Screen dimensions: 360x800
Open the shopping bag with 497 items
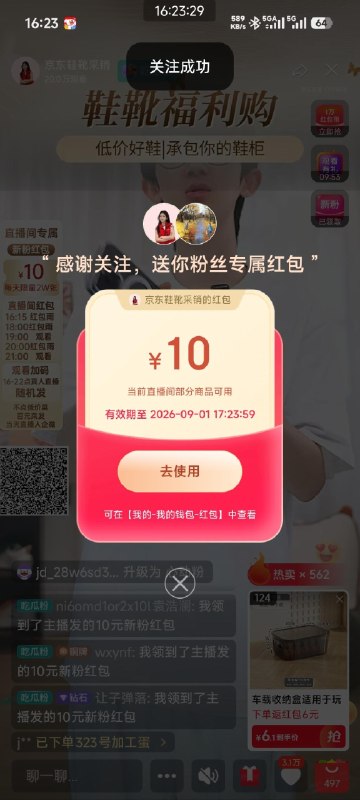[332, 776]
